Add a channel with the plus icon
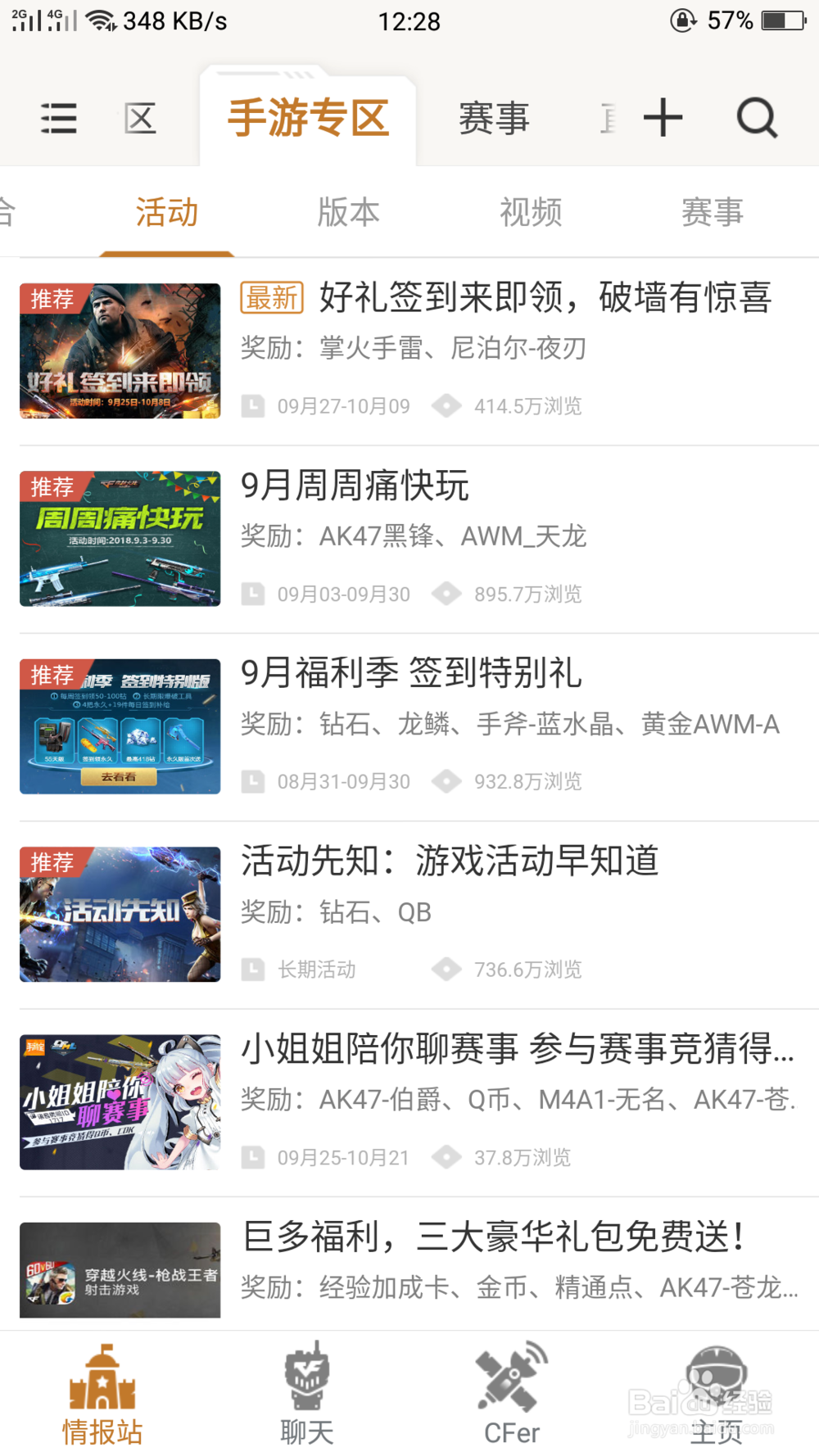 (x=663, y=118)
